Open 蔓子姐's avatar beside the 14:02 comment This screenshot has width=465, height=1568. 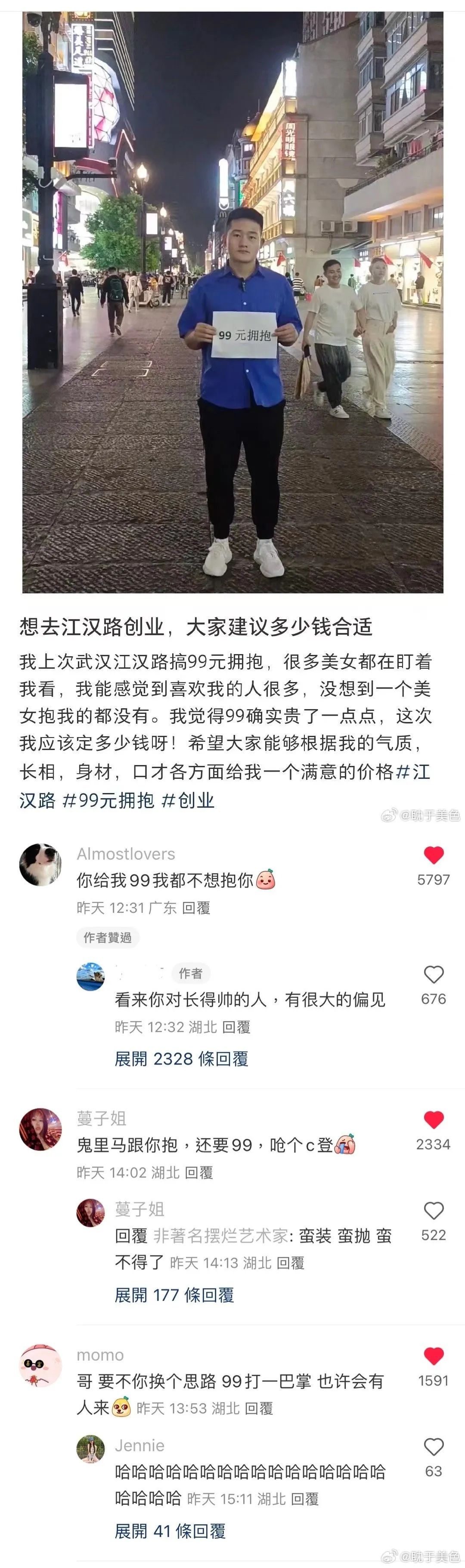pyautogui.click(x=40, y=1129)
